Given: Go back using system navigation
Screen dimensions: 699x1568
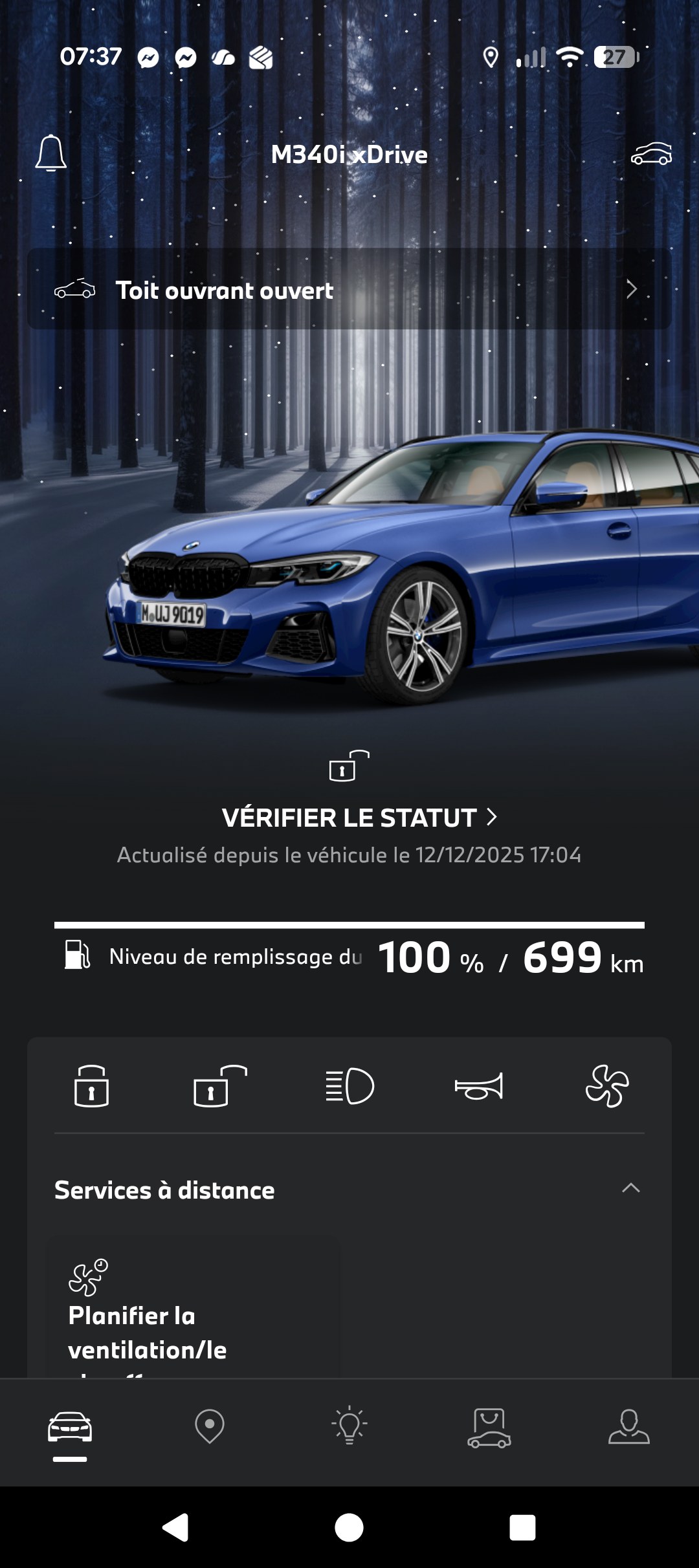Looking at the screenshot, I should tap(175, 1528).
